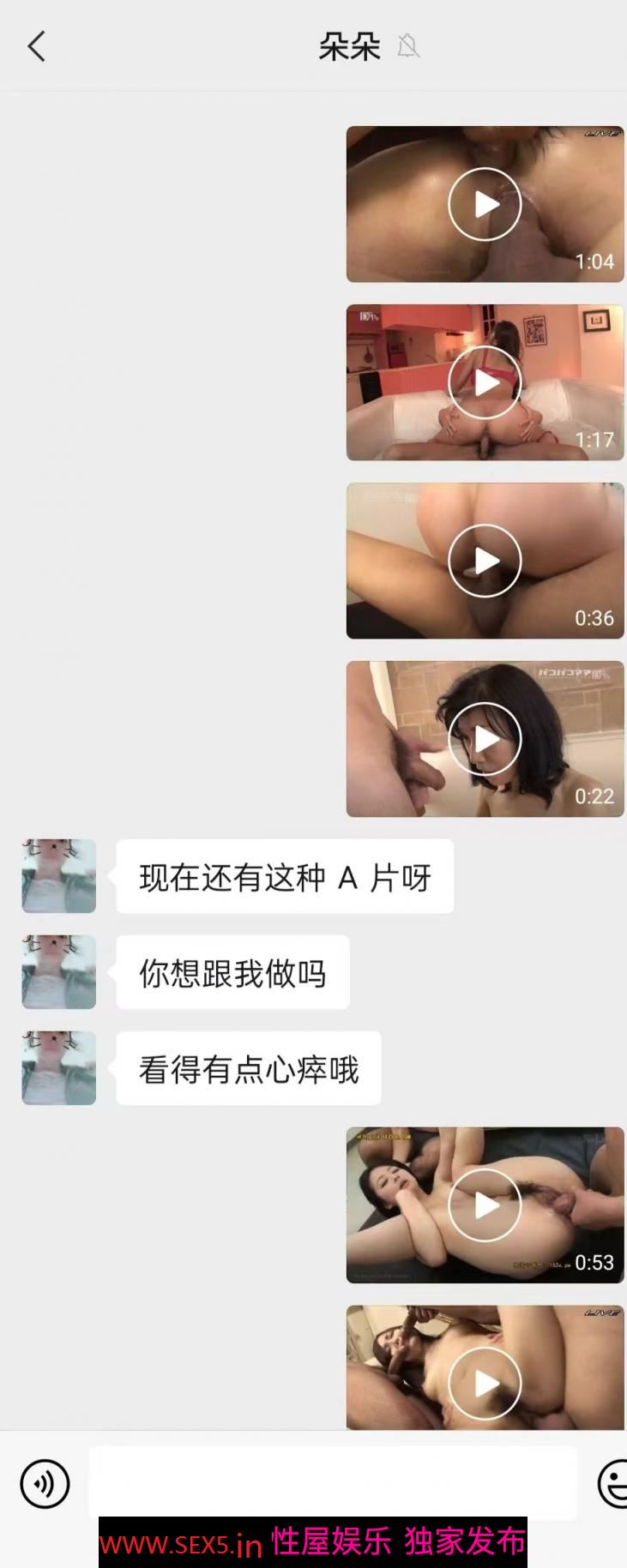Viewport: 627px width, 1568px height.
Task: Open the emoji picker
Action: (x=614, y=1483)
